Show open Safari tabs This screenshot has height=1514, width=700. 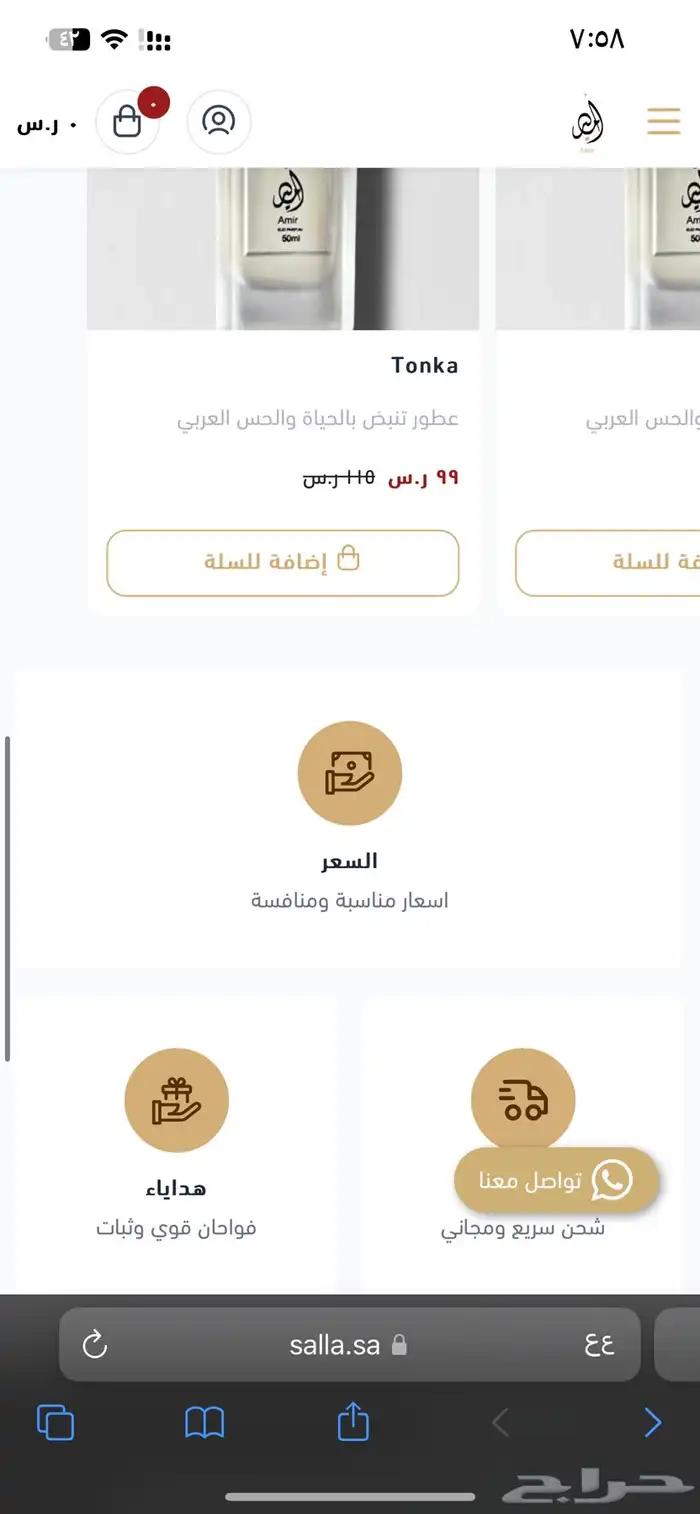point(55,1422)
